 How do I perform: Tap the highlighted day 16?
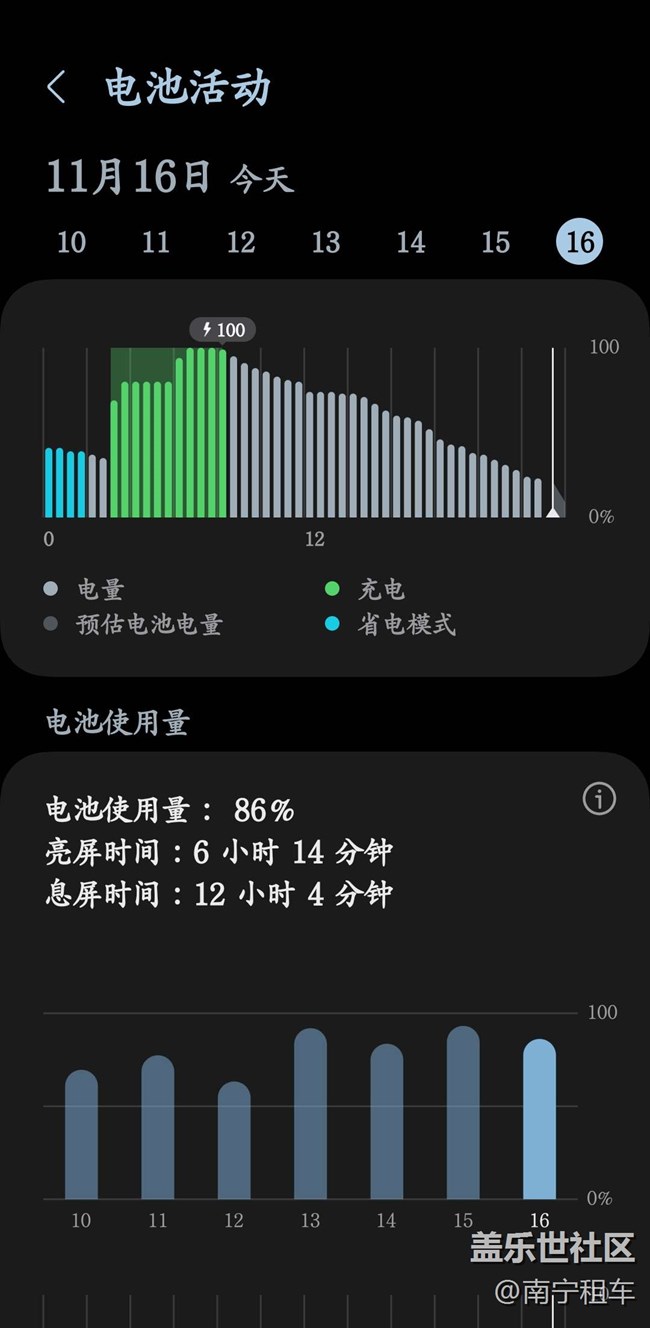(580, 242)
